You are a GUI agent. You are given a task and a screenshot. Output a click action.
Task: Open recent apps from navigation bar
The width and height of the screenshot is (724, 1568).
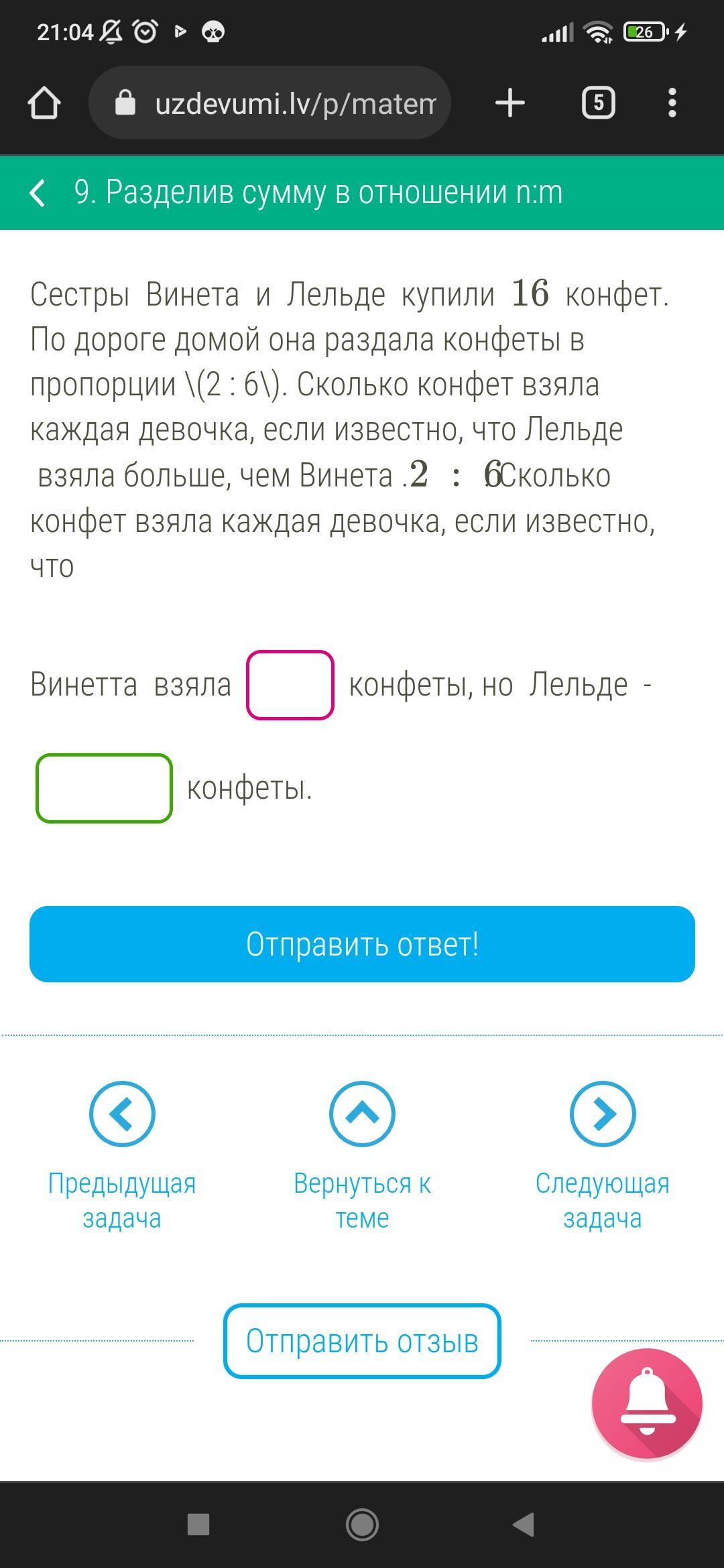198,1524
